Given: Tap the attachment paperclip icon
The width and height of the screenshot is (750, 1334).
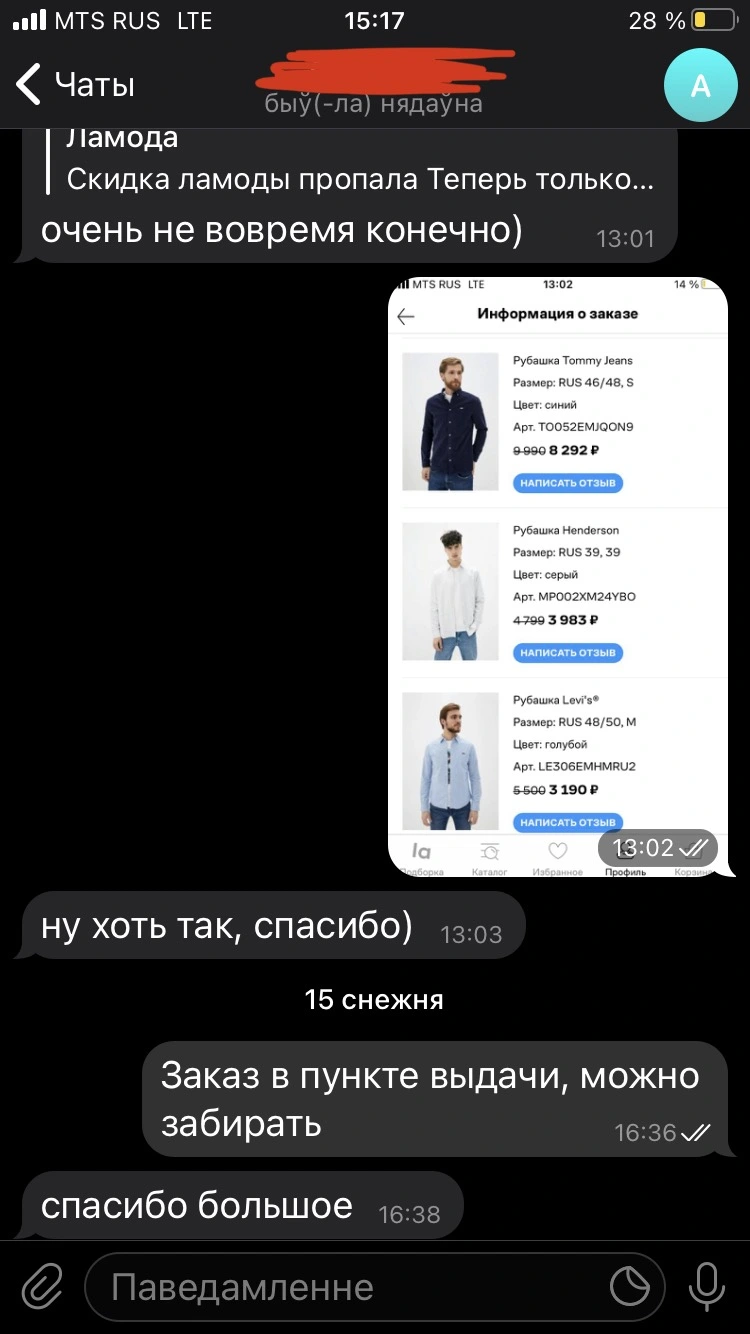Looking at the screenshot, I should (x=42, y=1287).
